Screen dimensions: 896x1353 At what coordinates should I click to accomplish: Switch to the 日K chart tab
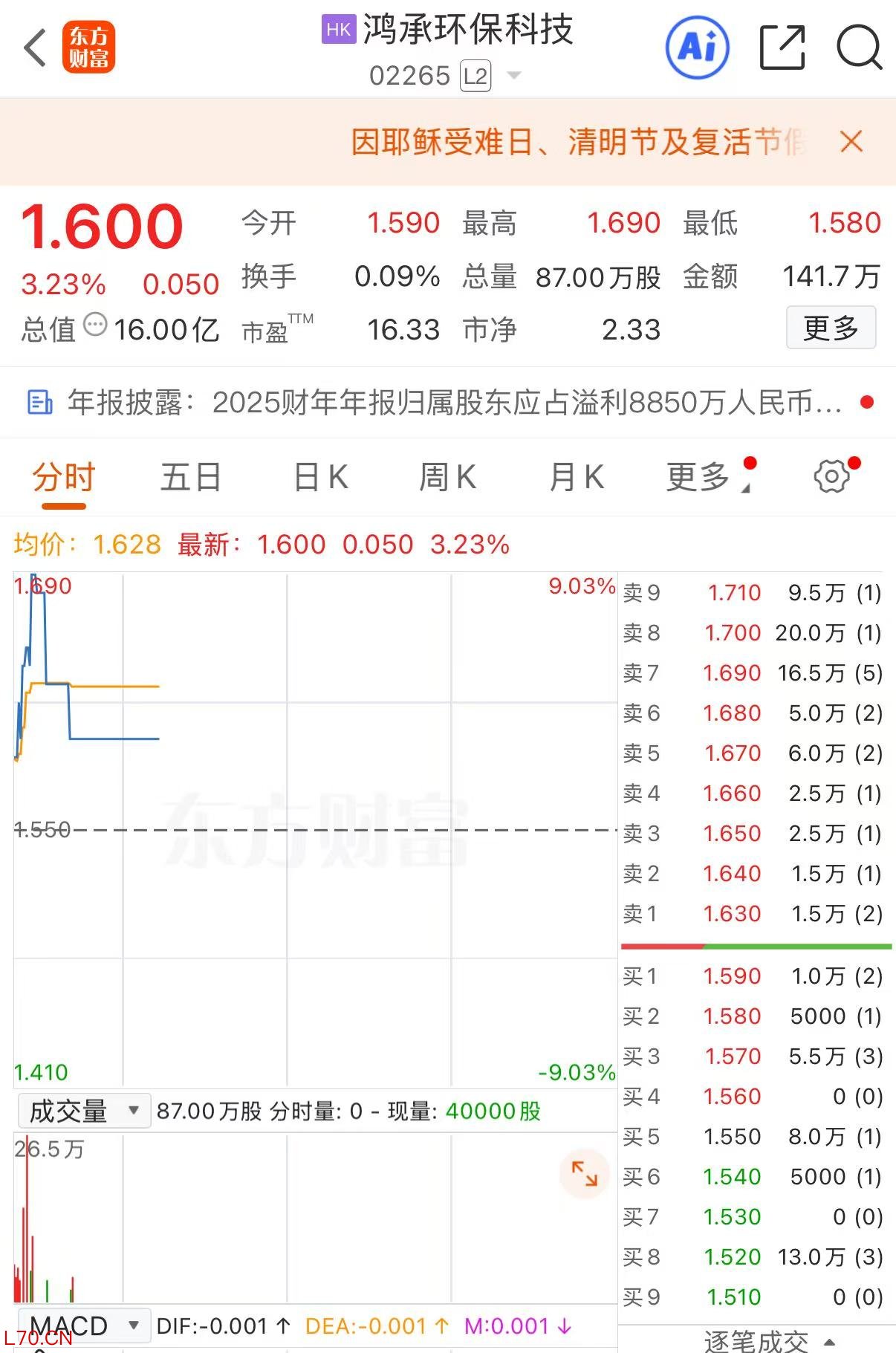pos(321,477)
